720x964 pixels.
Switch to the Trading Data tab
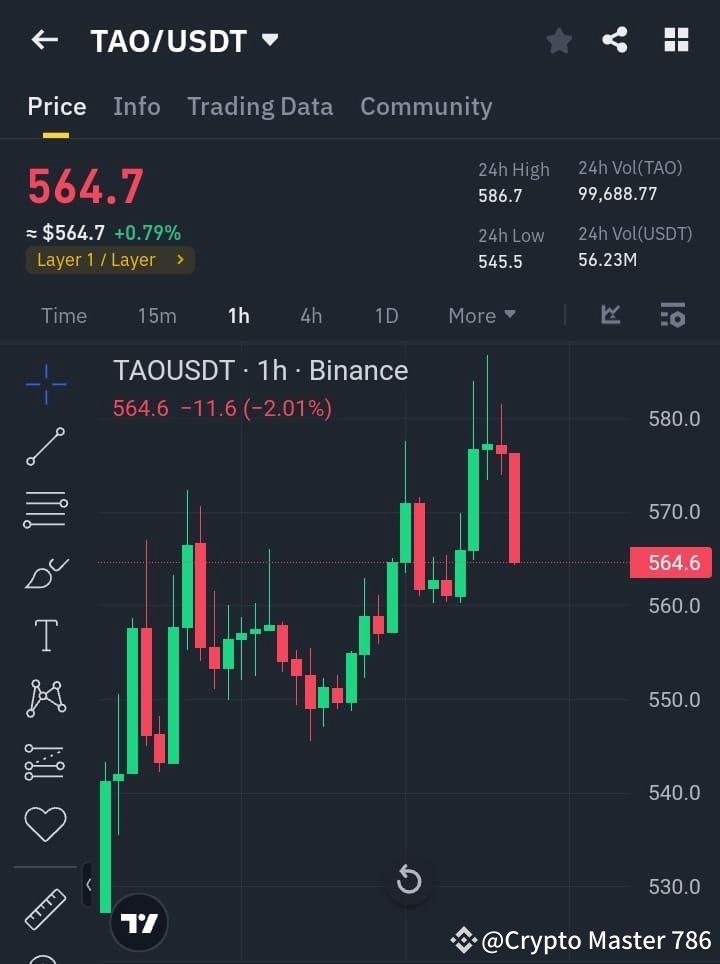(x=260, y=106)
